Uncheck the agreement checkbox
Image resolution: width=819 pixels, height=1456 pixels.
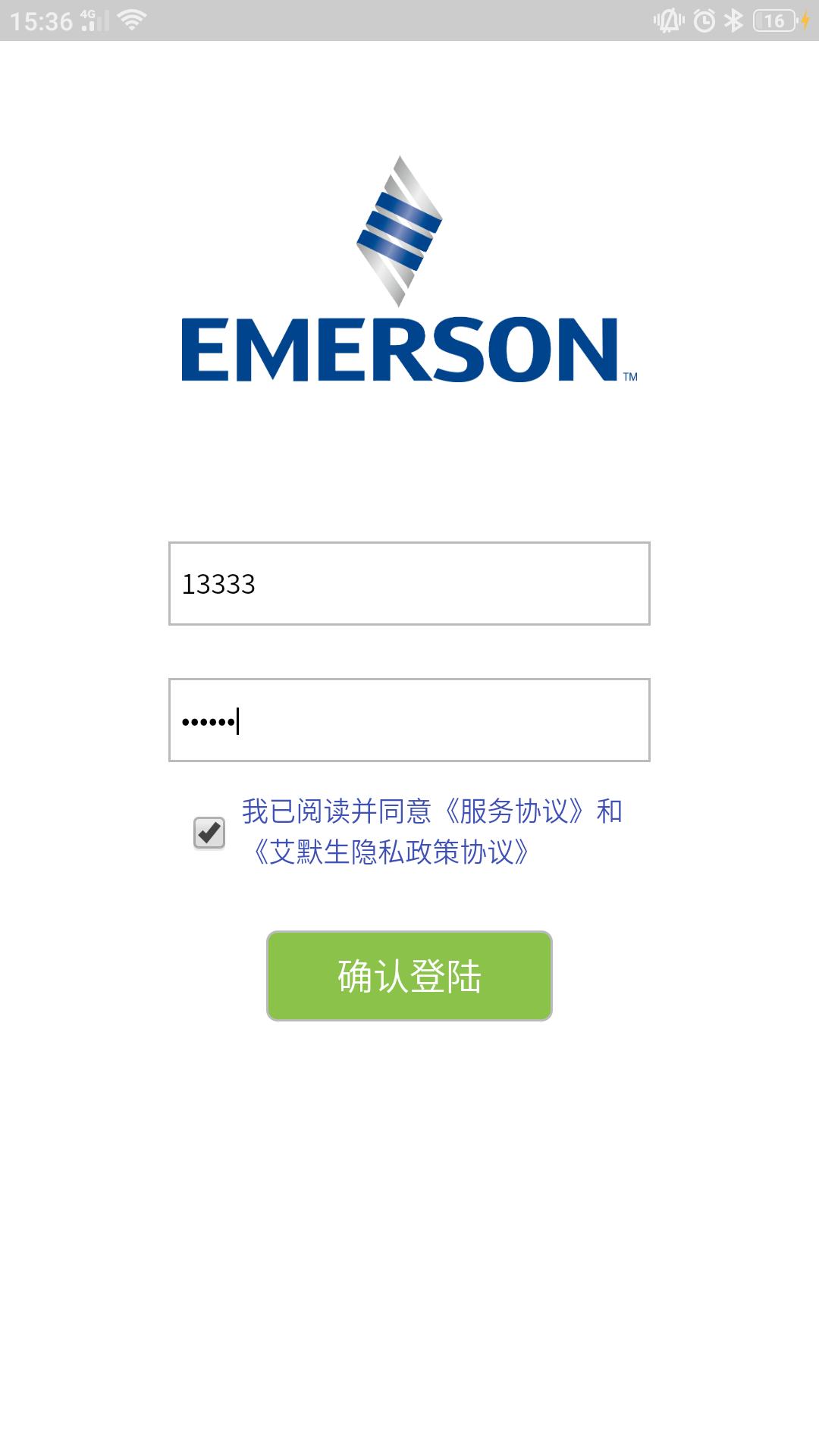pyautogui.click(x=209, y=833)
